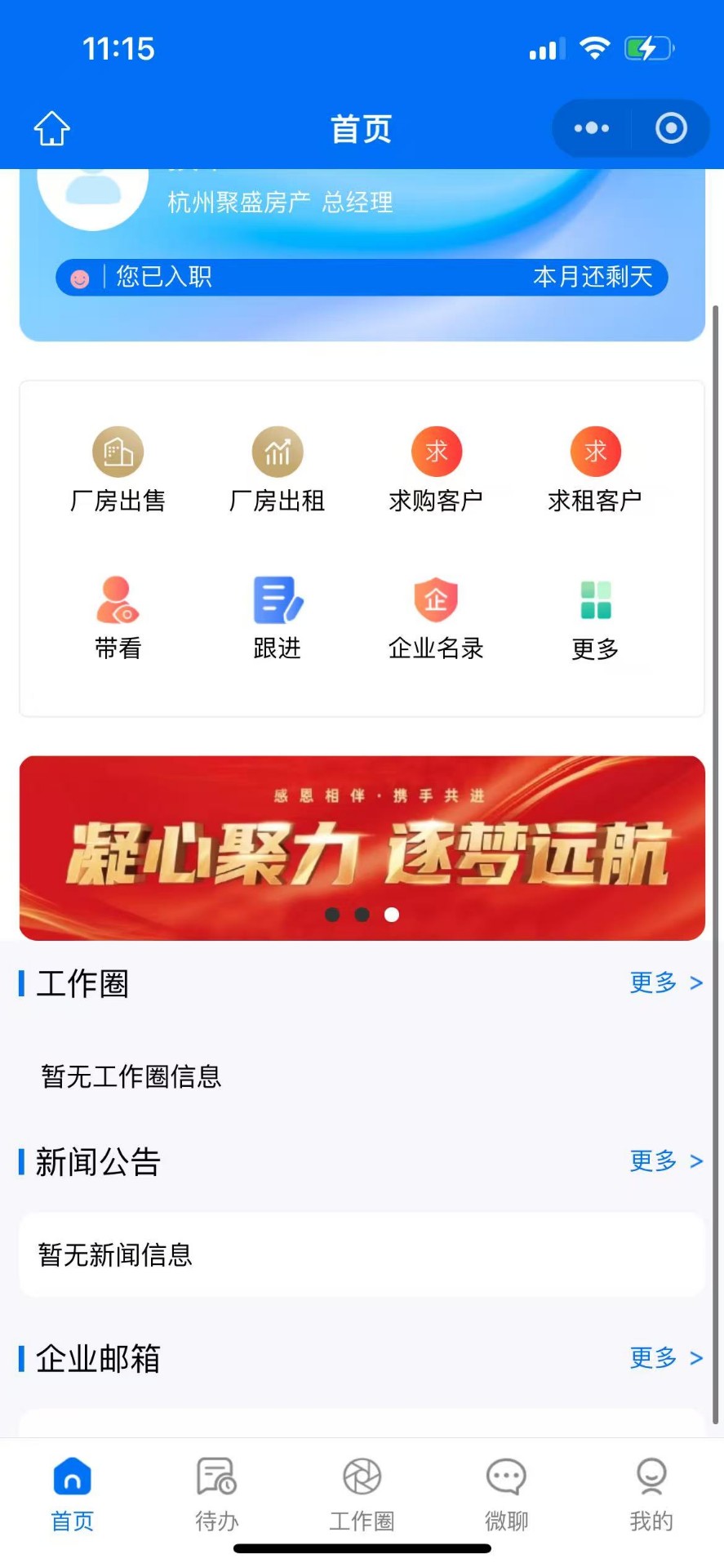Open 企业名录 directory
724x1568 pixels.
point(436,617)
